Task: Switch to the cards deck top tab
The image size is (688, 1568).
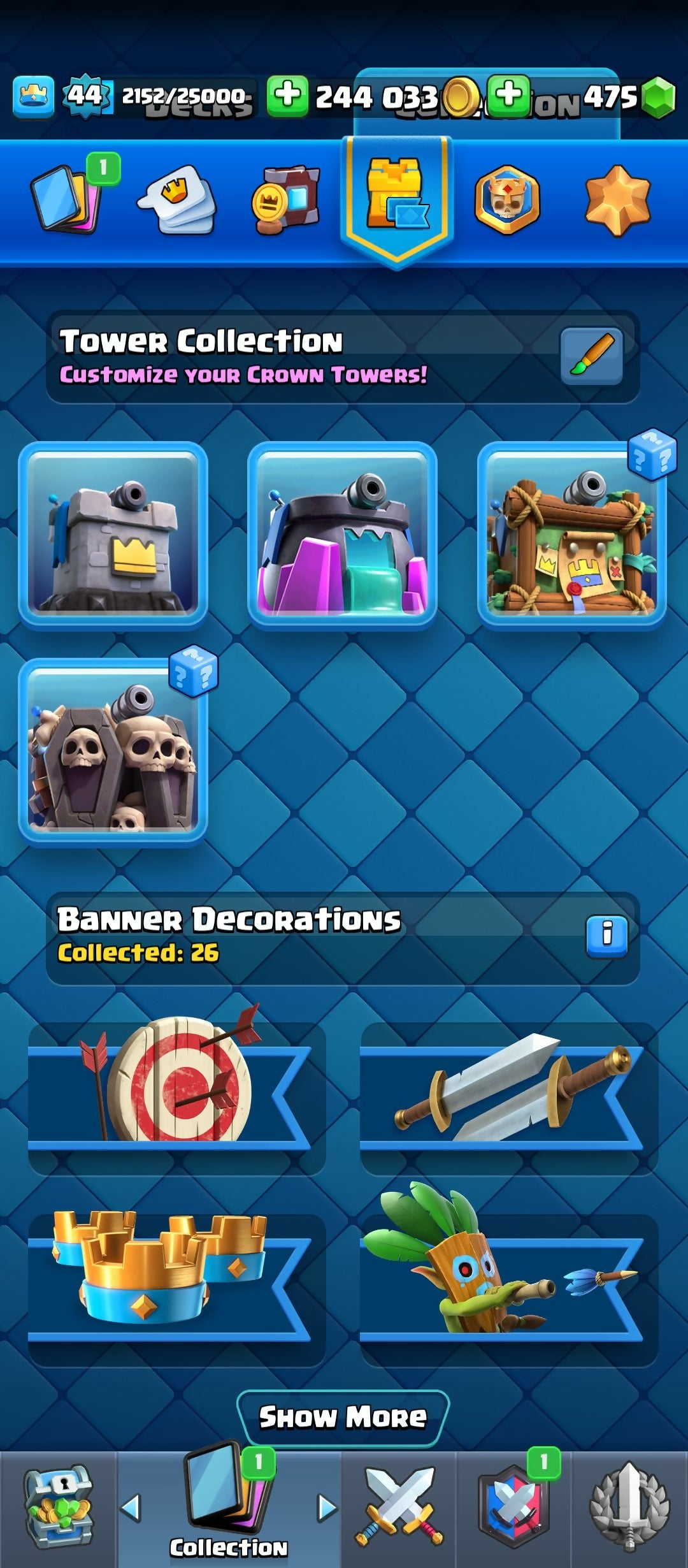Action: coord(67,199)
